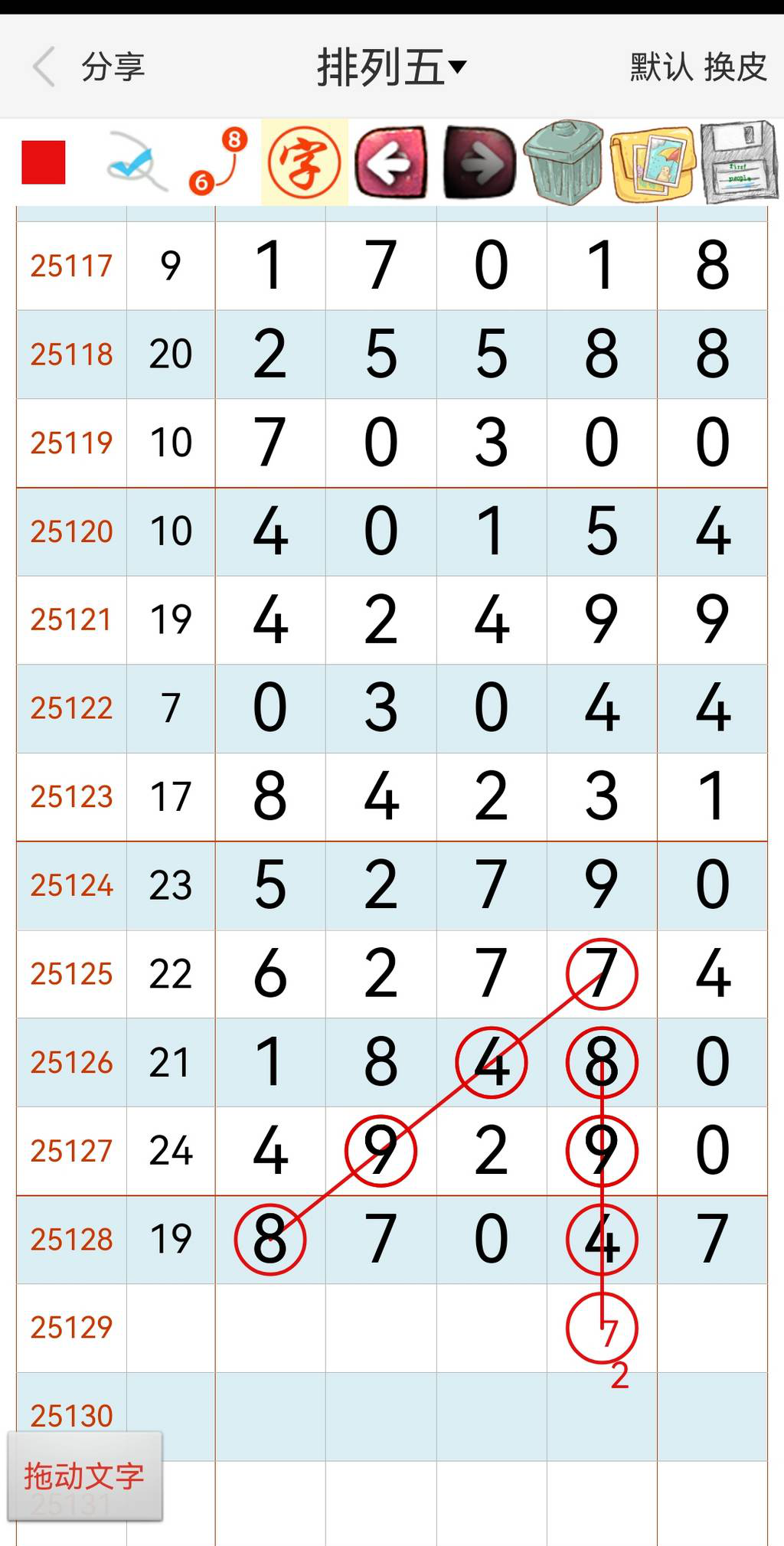Select the 字 text tool

(304, 162)
